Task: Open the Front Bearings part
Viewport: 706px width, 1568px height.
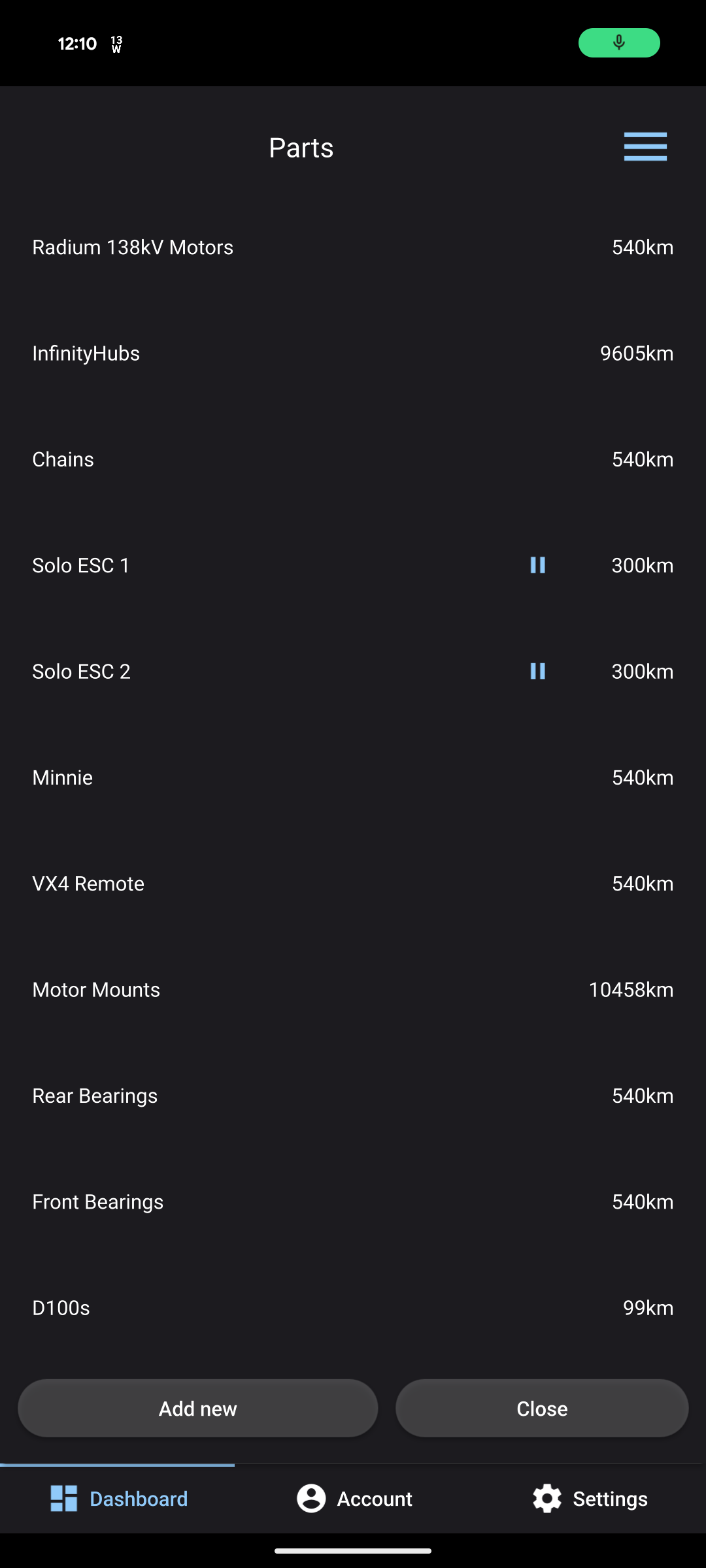Action: 353,1202
